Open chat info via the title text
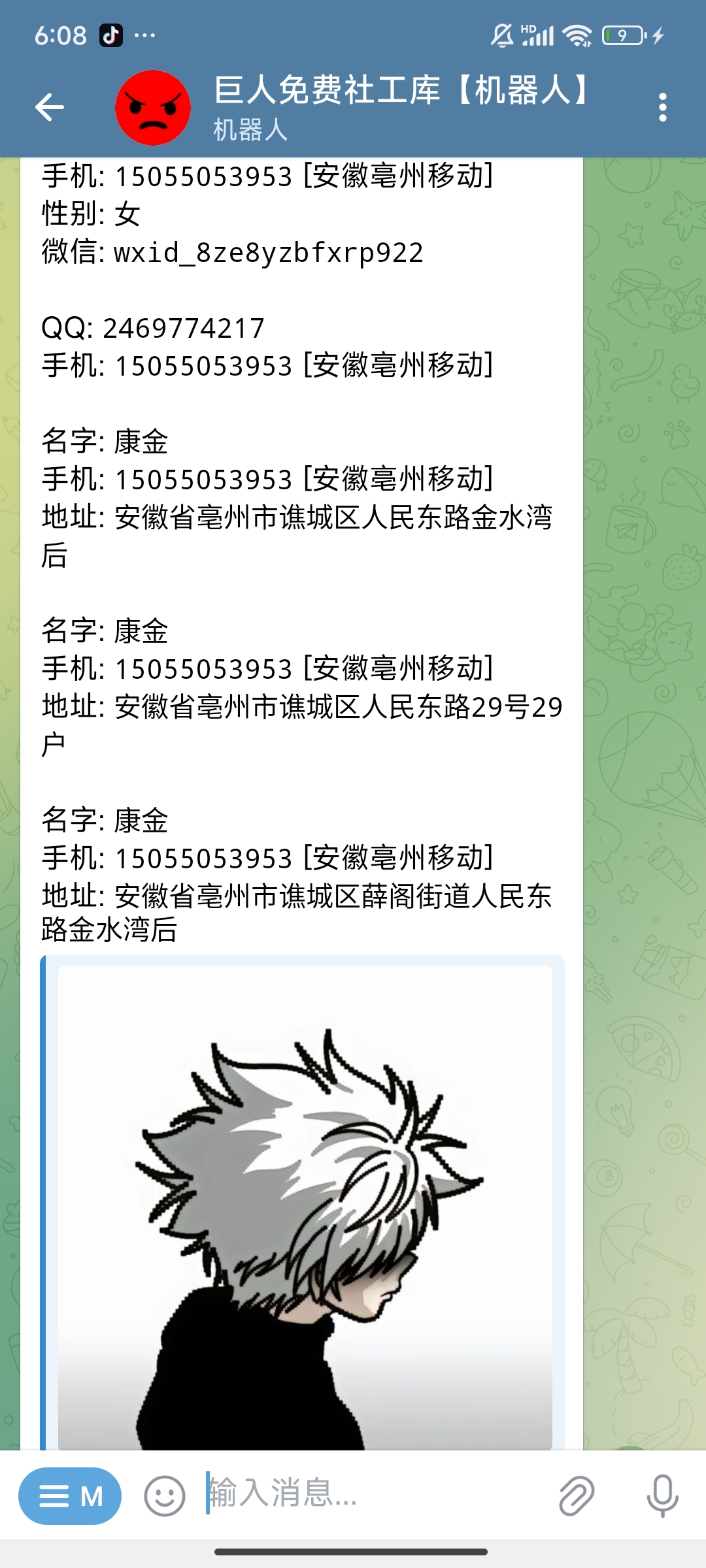The width and height of the screenshot is (706, 1568). [403, 90]
